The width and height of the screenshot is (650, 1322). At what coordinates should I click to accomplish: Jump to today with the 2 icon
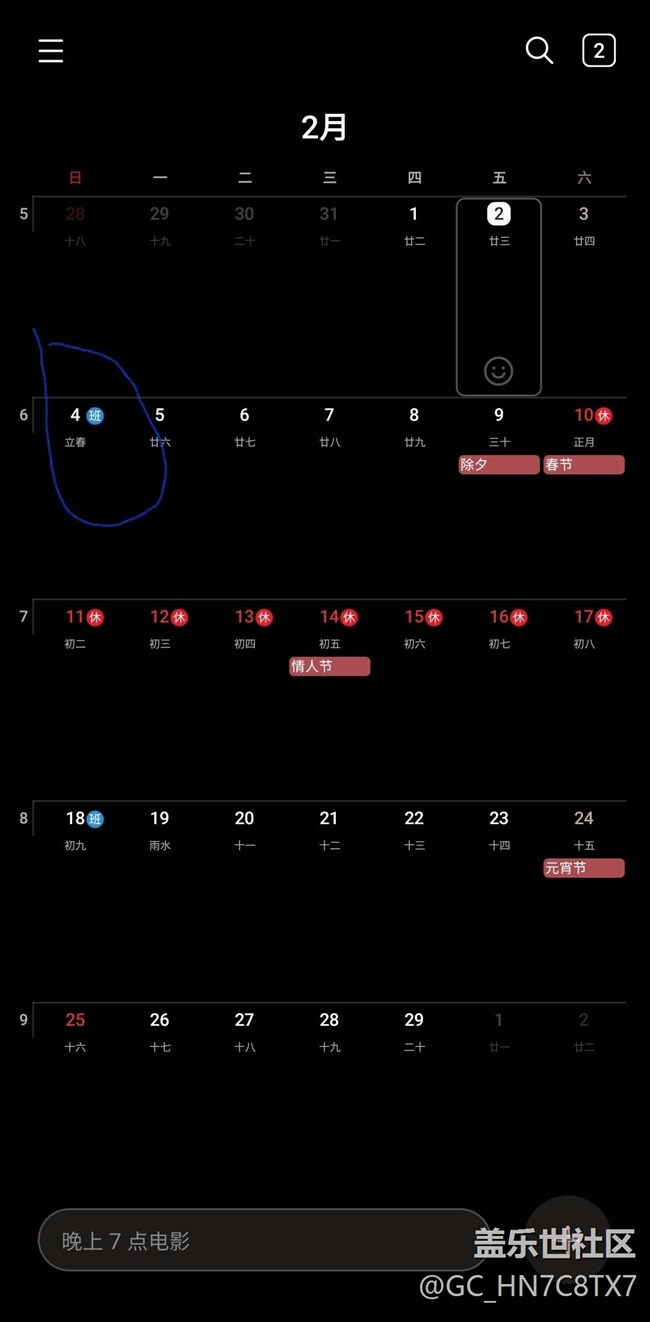599,51
